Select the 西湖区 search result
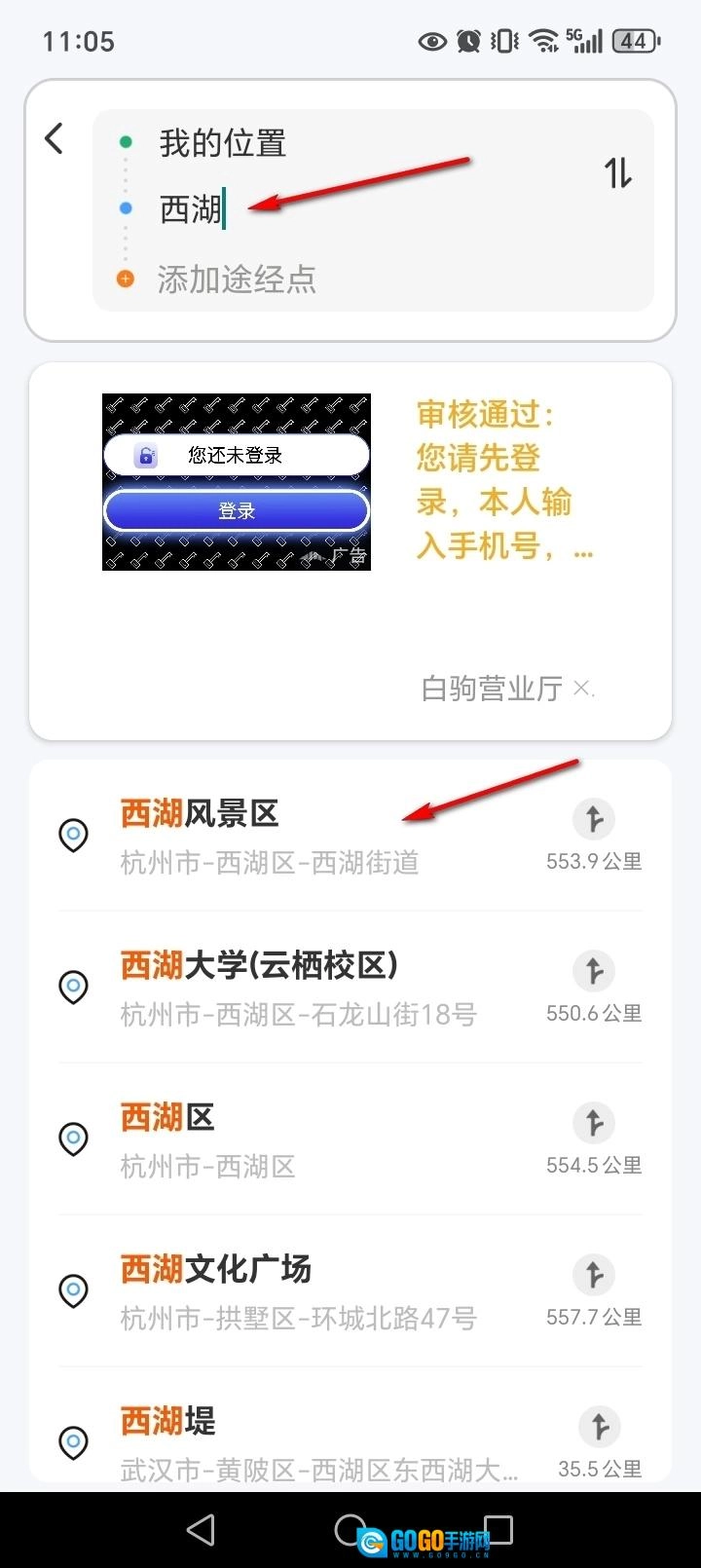701x1568 pixels. click(292, 1139)
